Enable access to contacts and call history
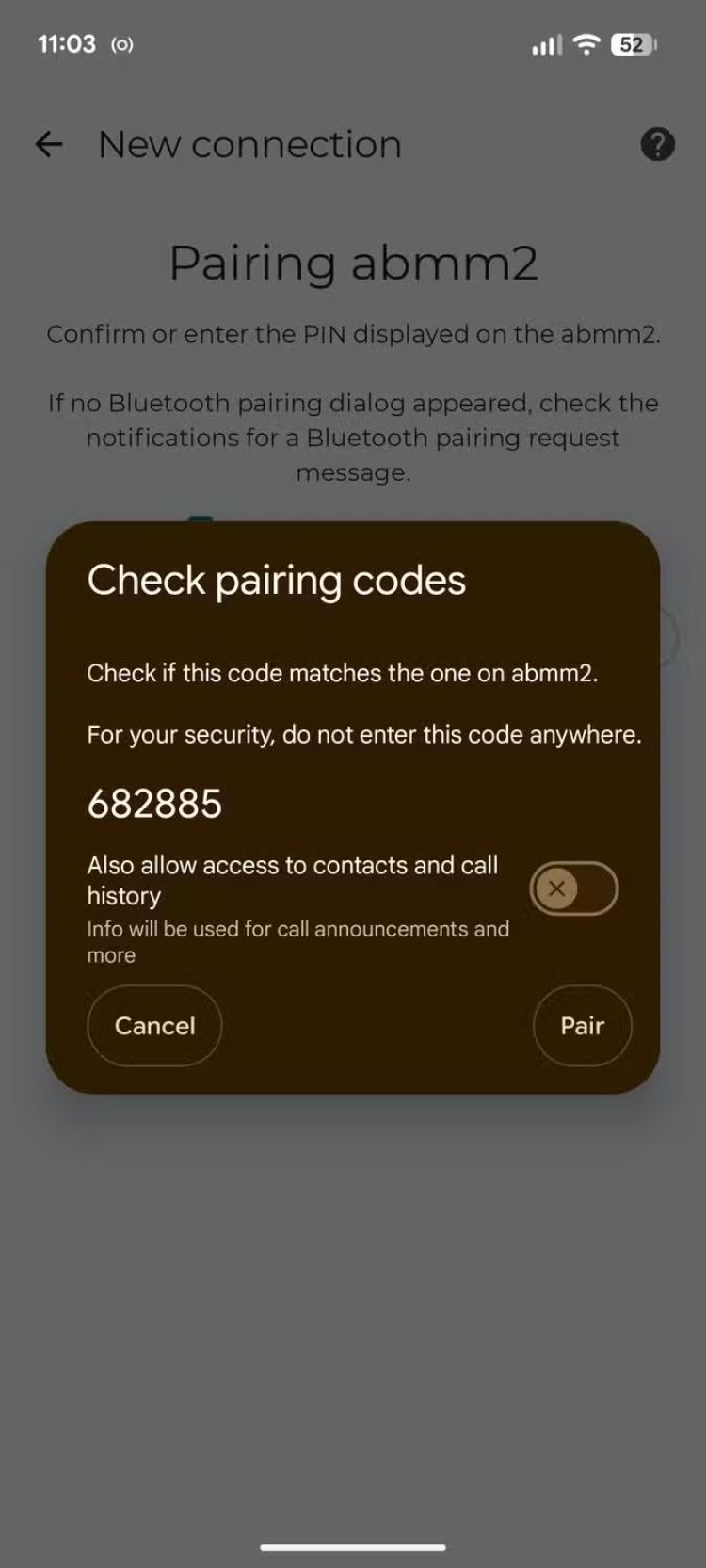Image resolution: width=706 pixels, height=1568 pixels. pos(573,888)
